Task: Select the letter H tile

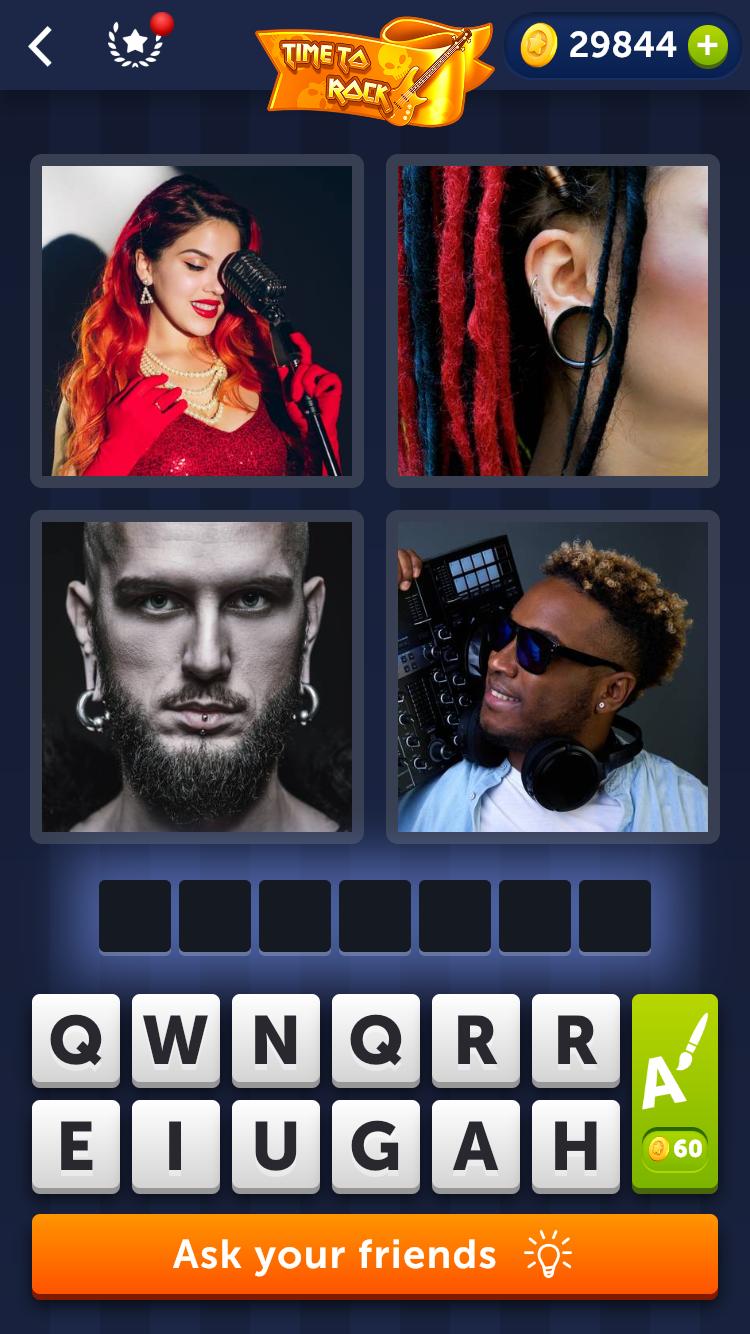Action: click(x=575, y=1146)
